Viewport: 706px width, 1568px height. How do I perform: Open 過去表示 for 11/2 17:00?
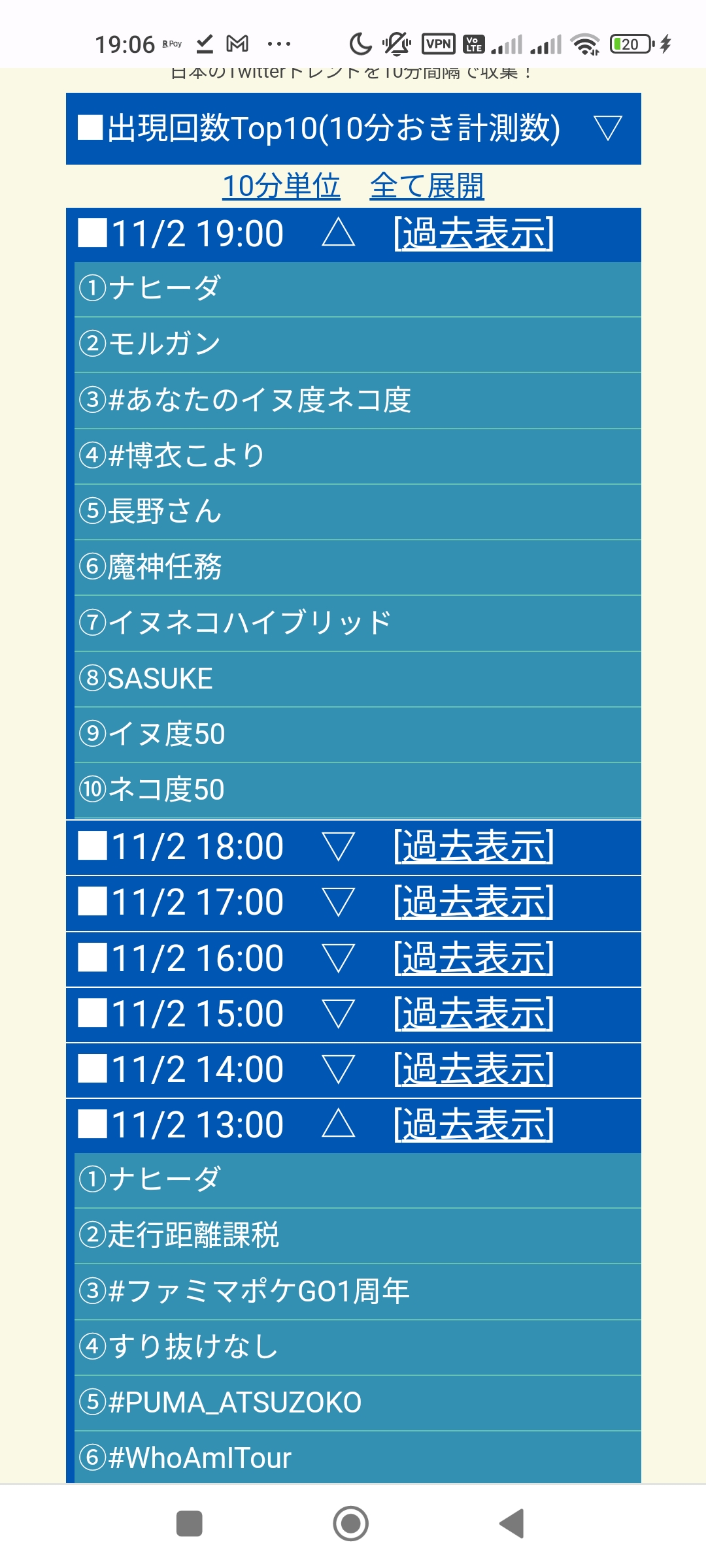[x=474, y=902]
